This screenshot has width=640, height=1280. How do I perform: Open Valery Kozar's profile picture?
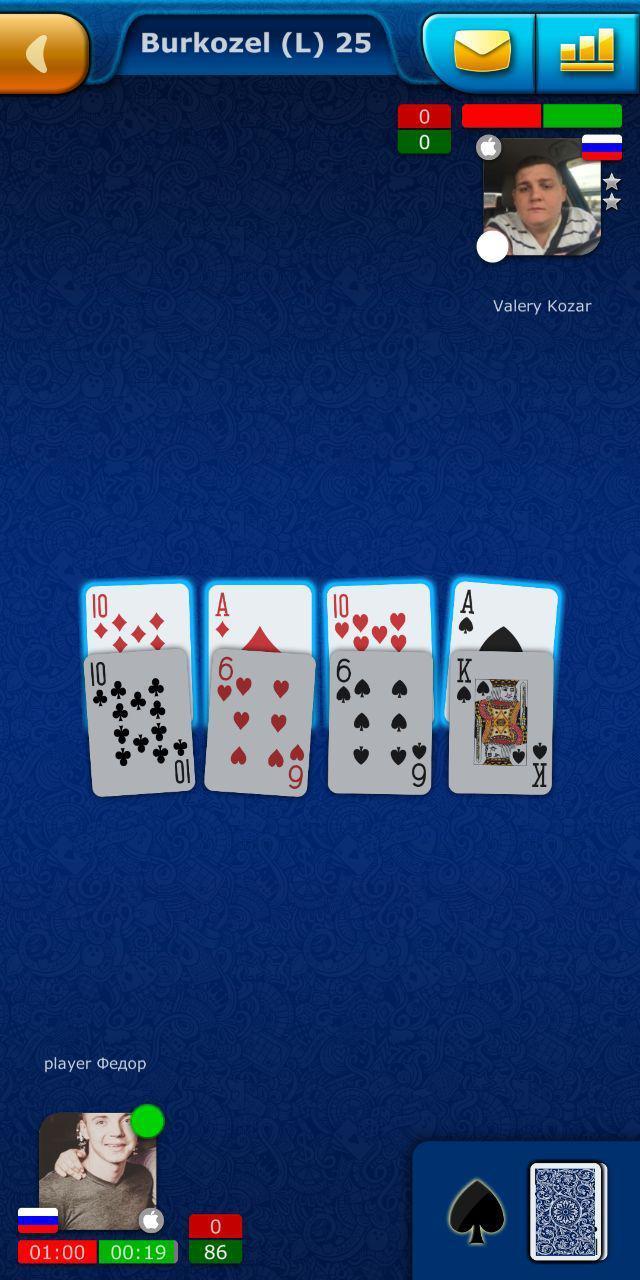tap(541, 198)
